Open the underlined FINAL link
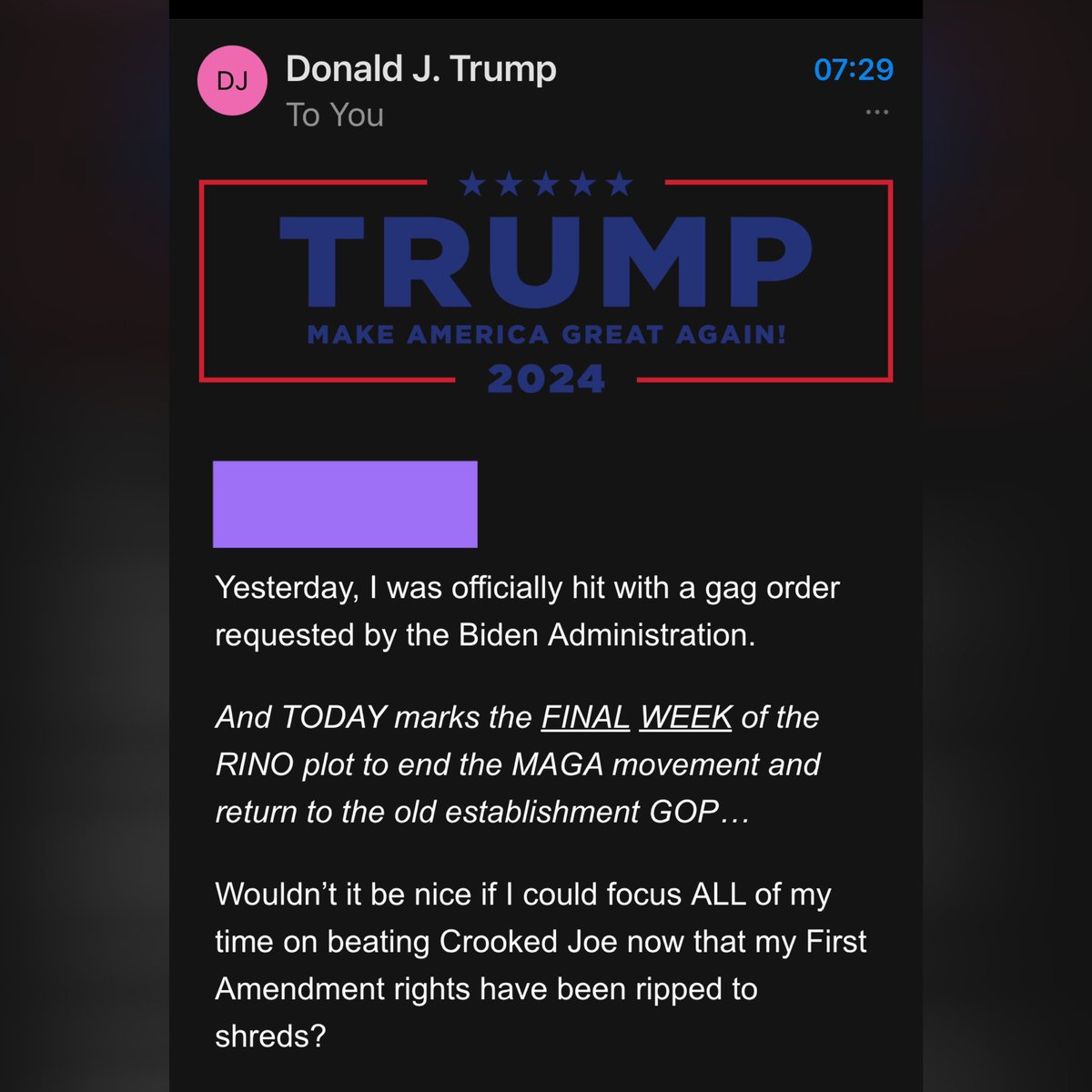1092x1092 pixels. tap(585, 717)
